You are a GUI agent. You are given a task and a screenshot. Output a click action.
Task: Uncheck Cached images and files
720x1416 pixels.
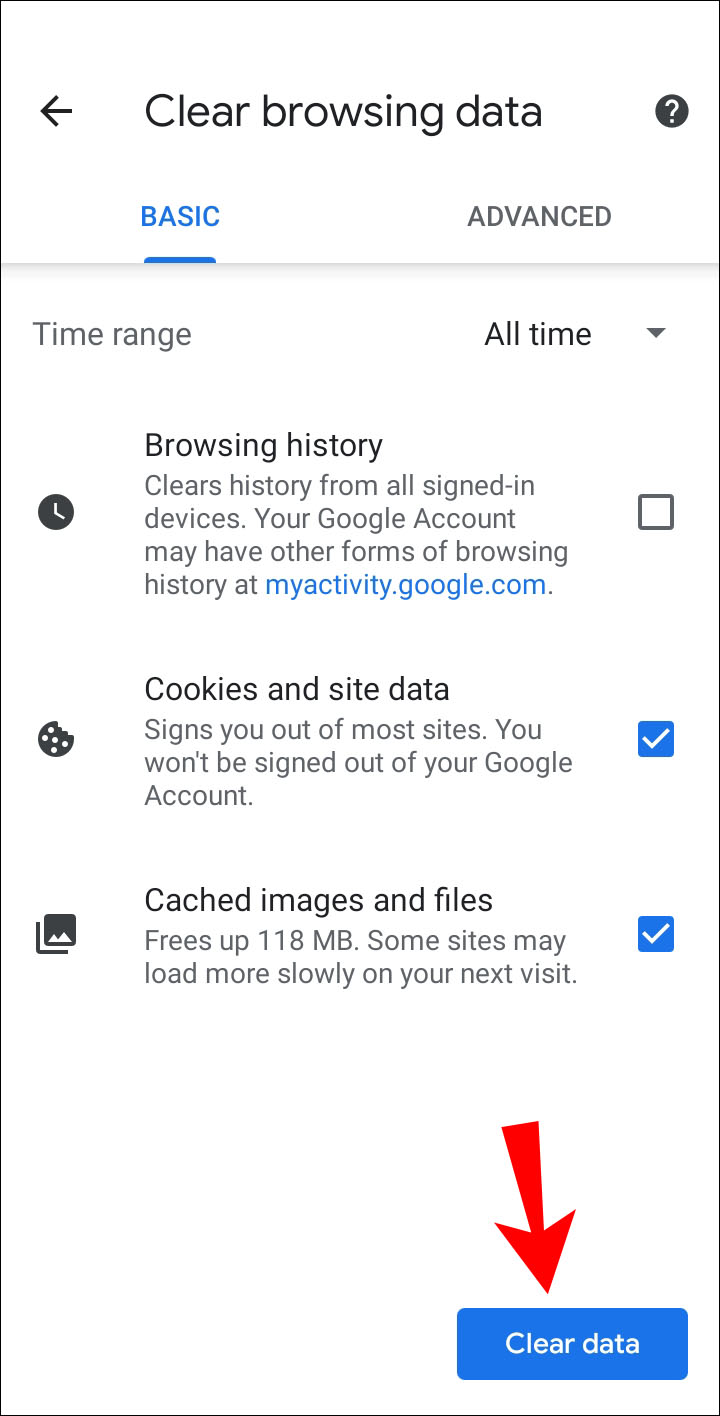656,934
